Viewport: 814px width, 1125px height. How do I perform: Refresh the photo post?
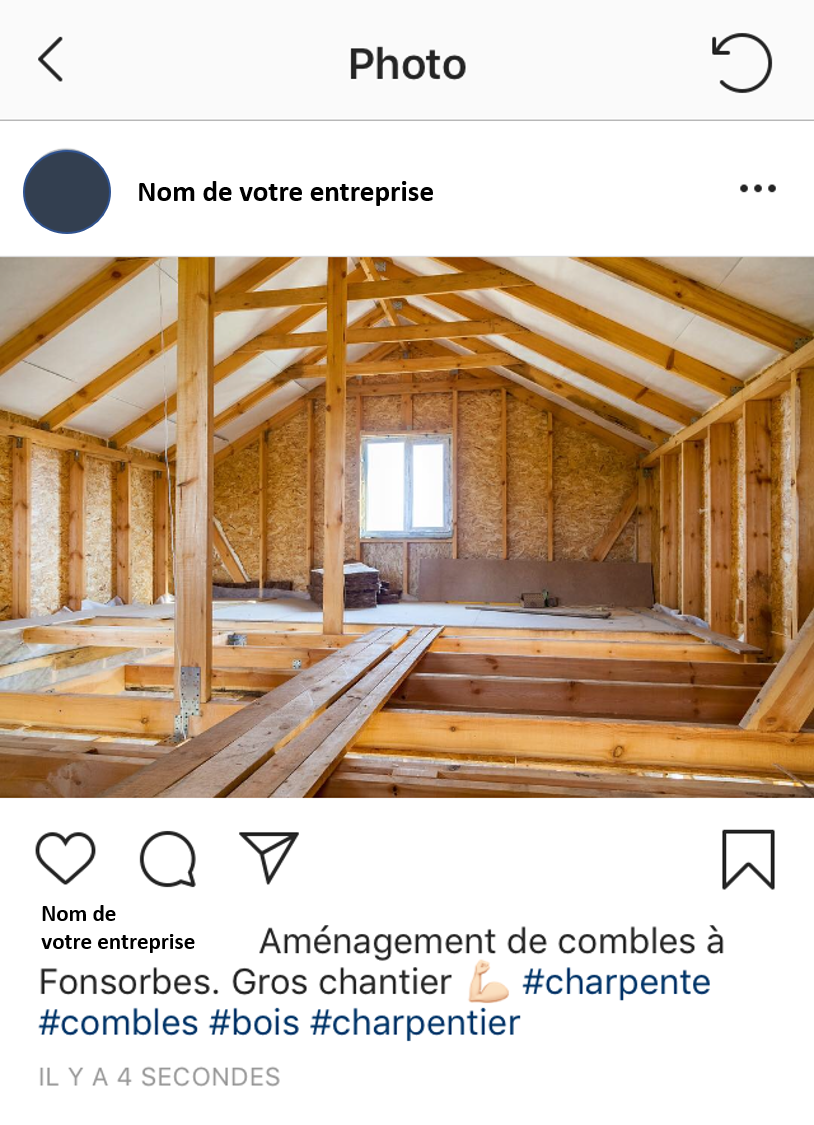tap(742, 62)
